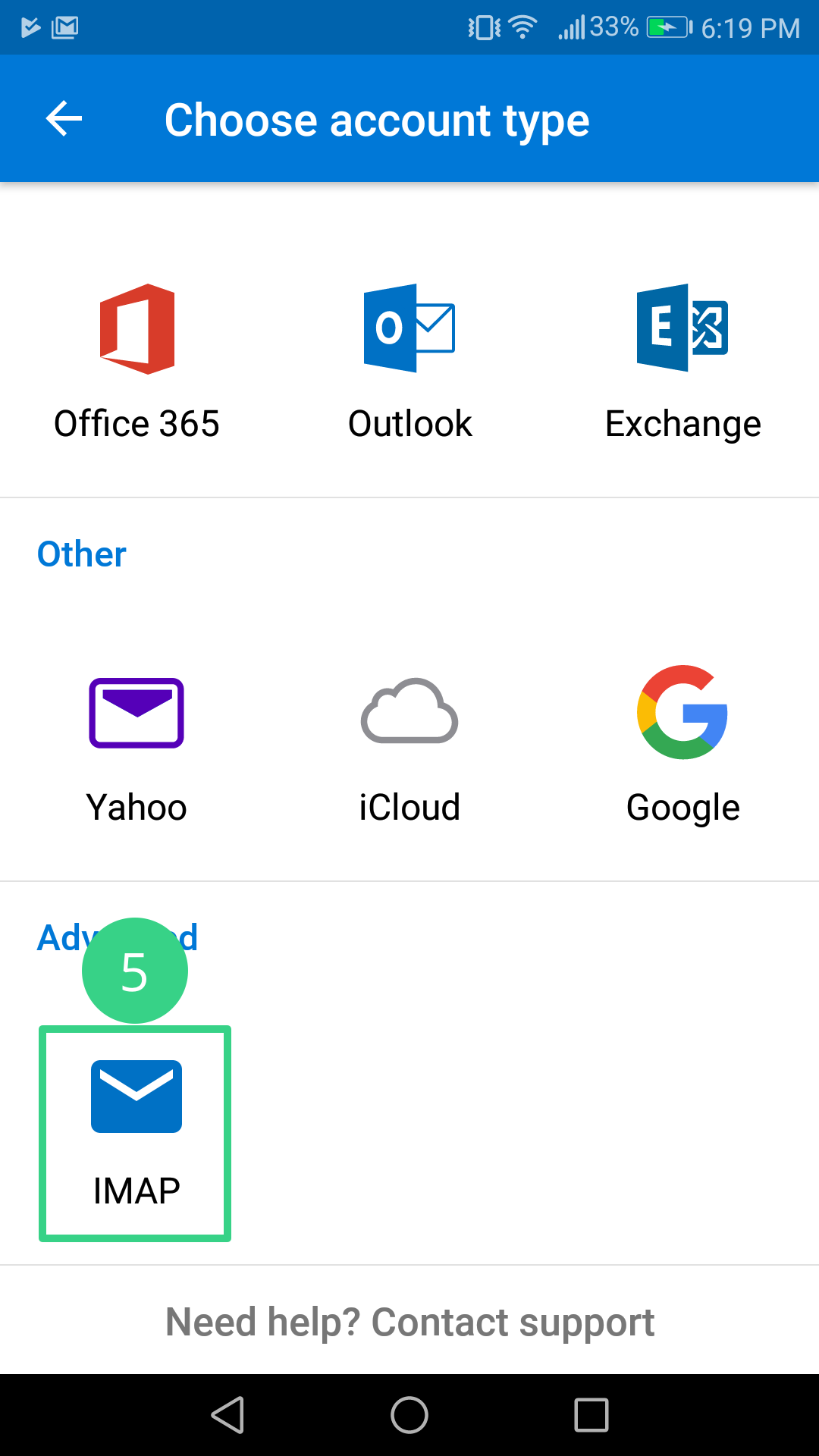Choose Outlook as account type

tap(409, 360)
